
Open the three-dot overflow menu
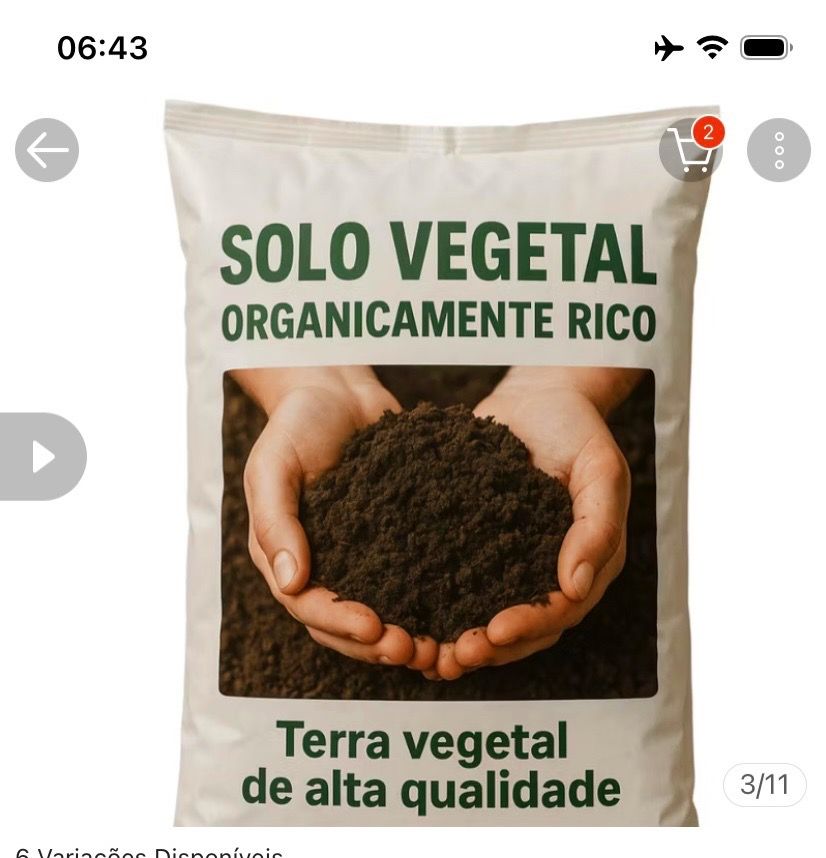[779, 150]
